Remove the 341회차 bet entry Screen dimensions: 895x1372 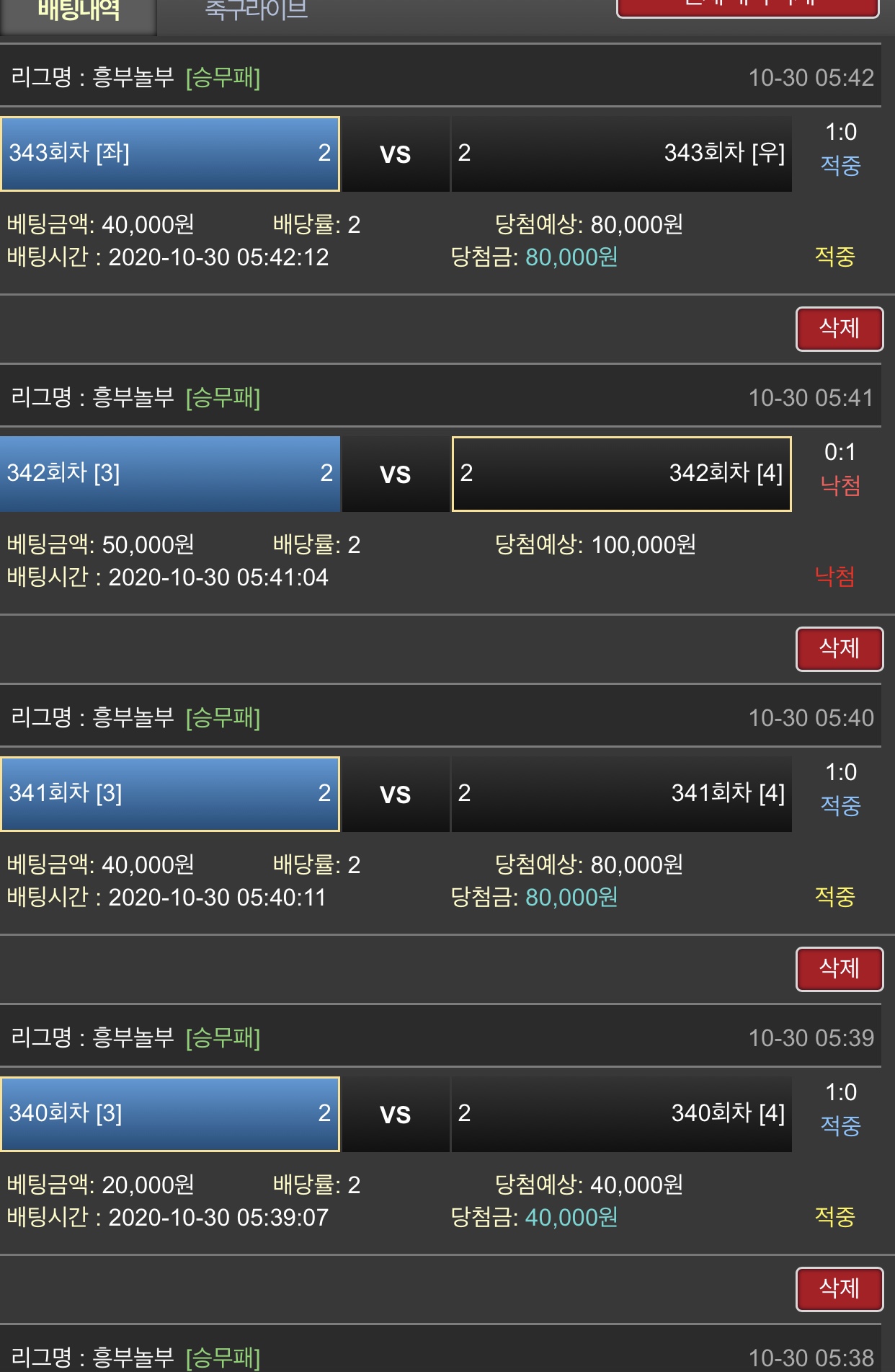pyautogui.click(x=839, y=969)
